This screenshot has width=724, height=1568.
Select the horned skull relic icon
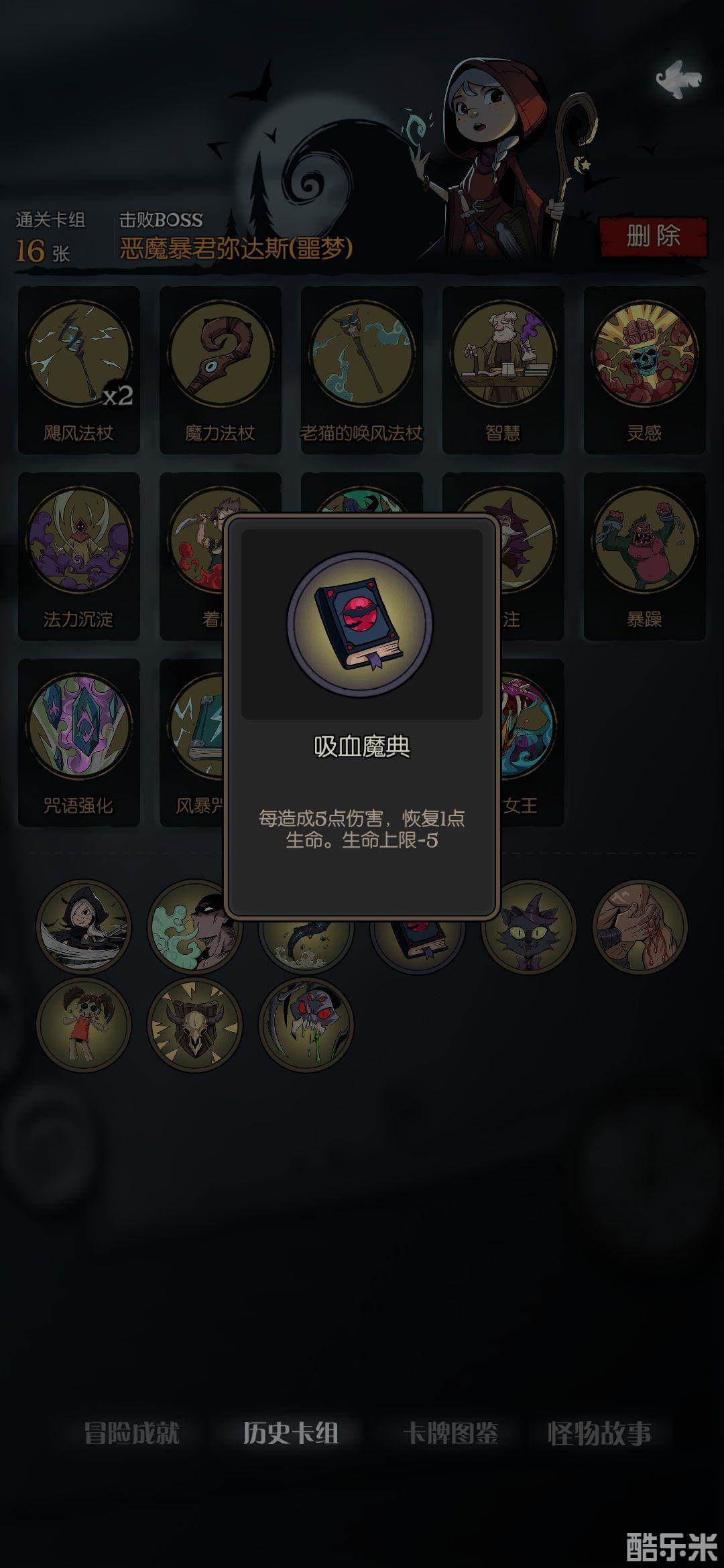[x=194, y=1025]
